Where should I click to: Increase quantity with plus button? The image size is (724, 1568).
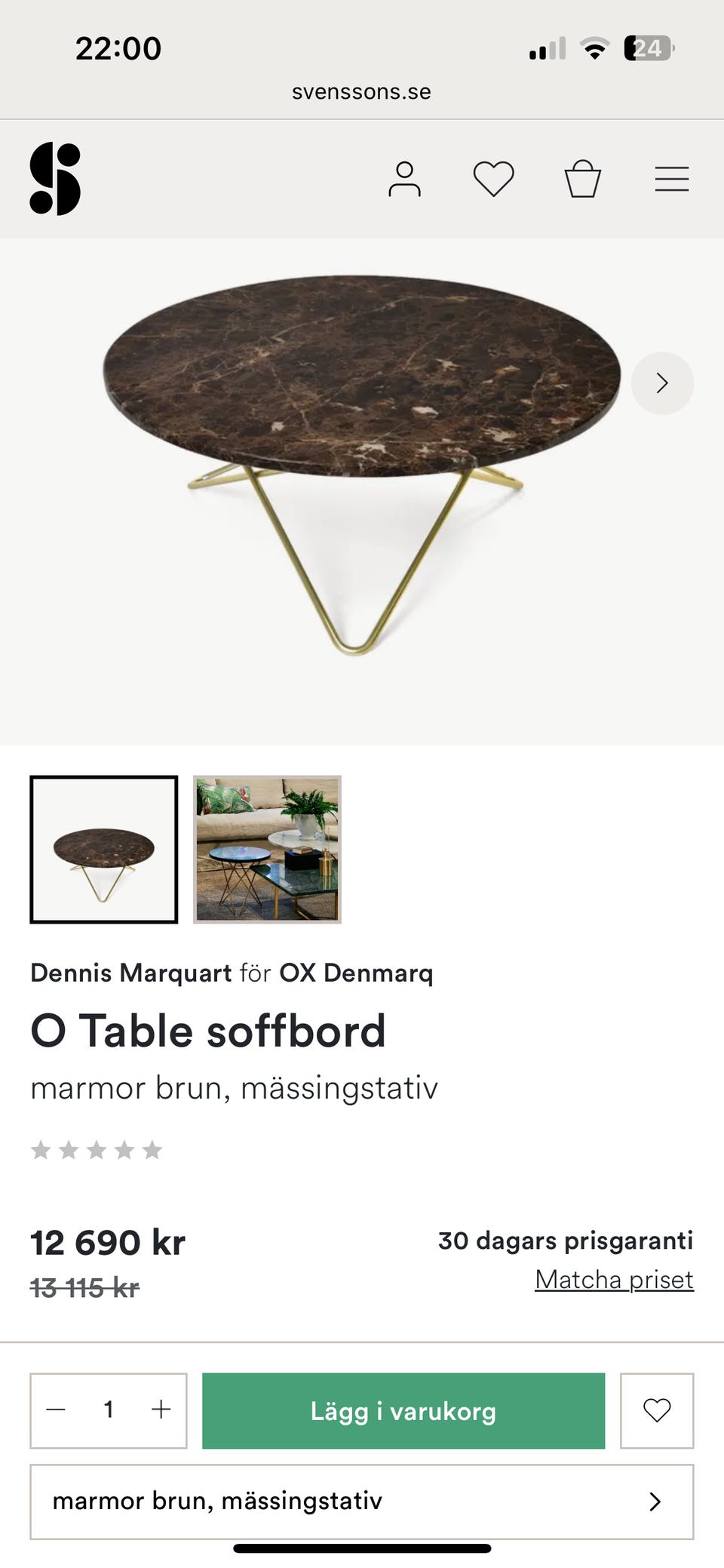point(161,1410)
